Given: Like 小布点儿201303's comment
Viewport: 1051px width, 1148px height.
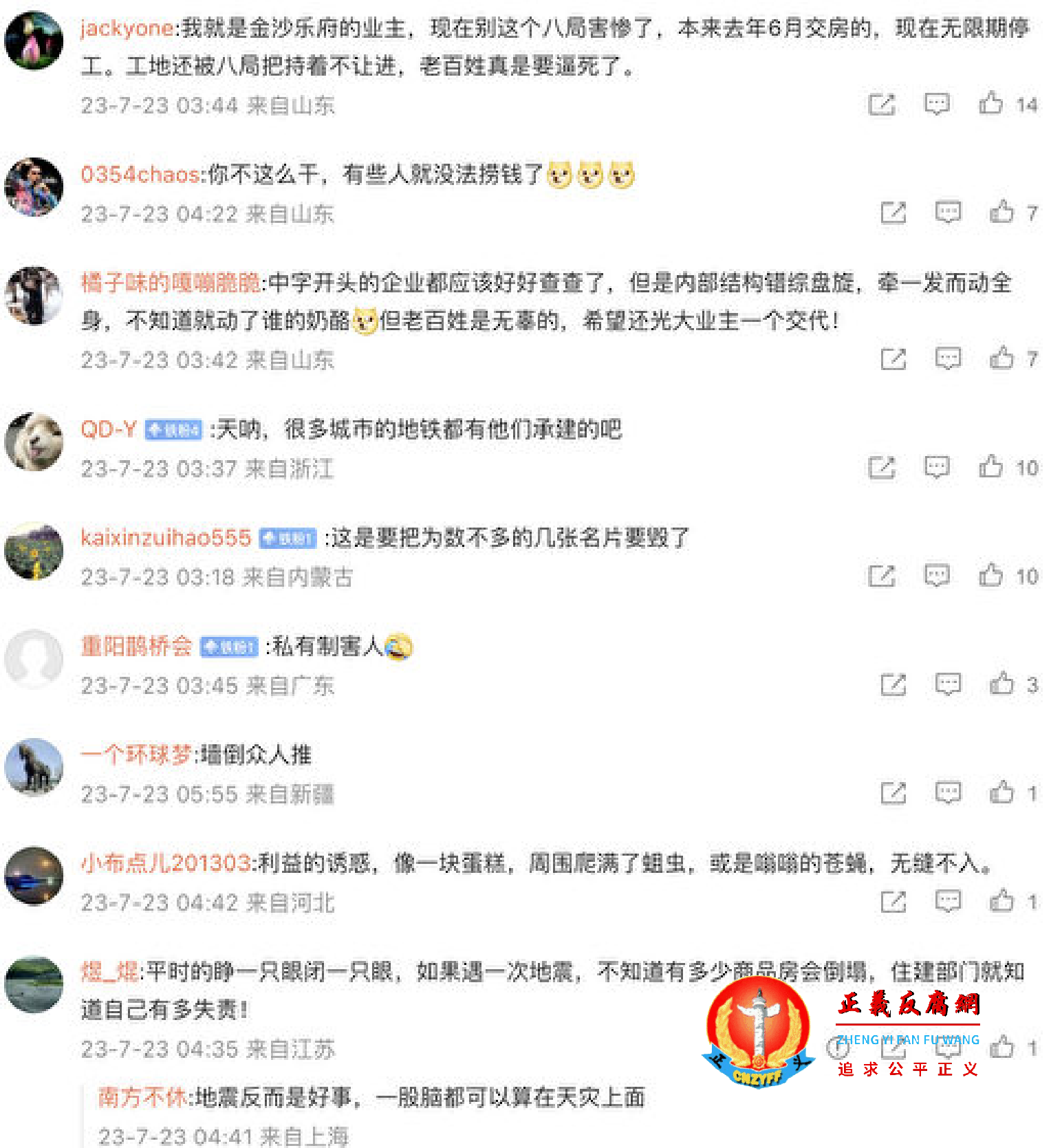Looking at the screenshot, I should pos(1002,900).
